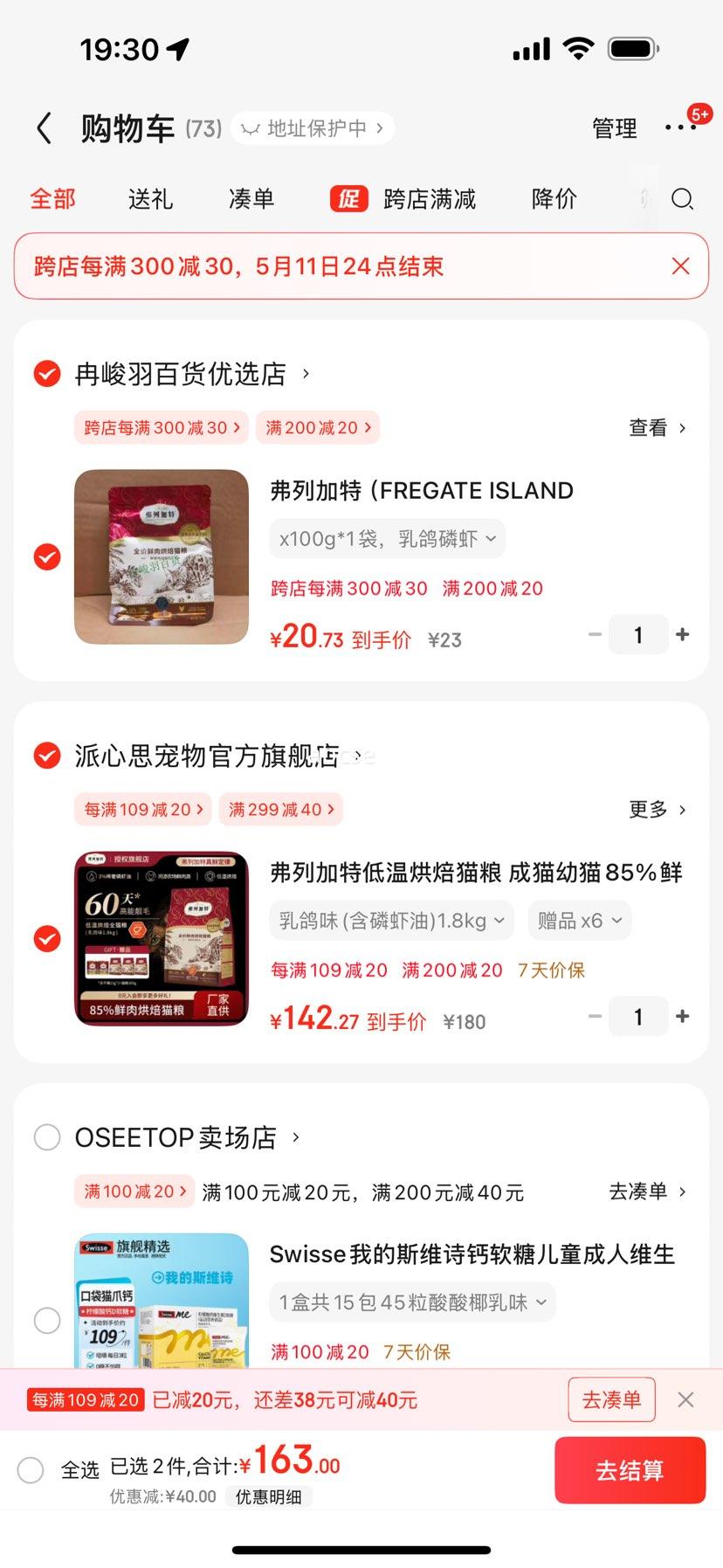Dismiss the 跨店每满300减30 banner
Viewport: 723px width, 1568px height.
[x=680, y=266]
